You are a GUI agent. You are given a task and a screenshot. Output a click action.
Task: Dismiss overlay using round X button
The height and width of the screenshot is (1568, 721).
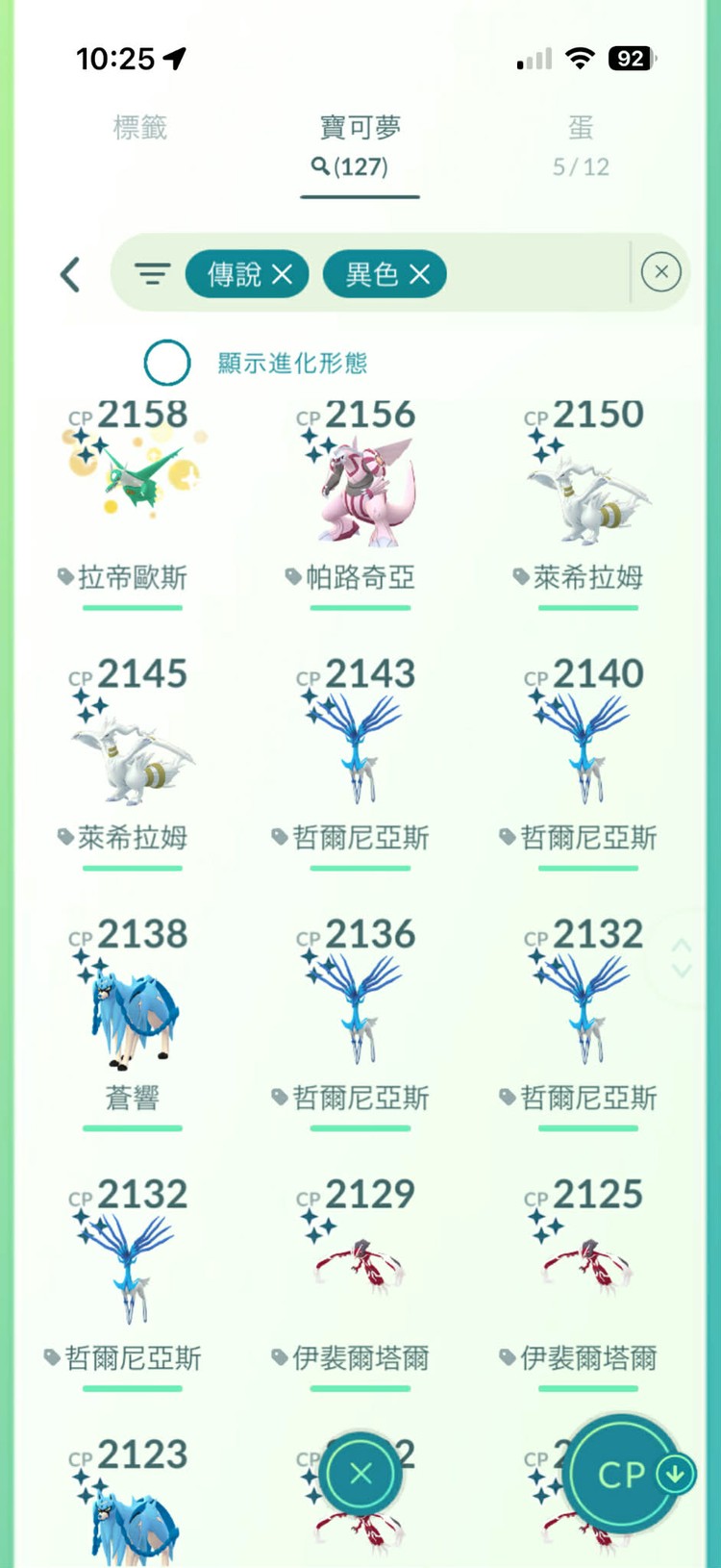point(360,1474)
